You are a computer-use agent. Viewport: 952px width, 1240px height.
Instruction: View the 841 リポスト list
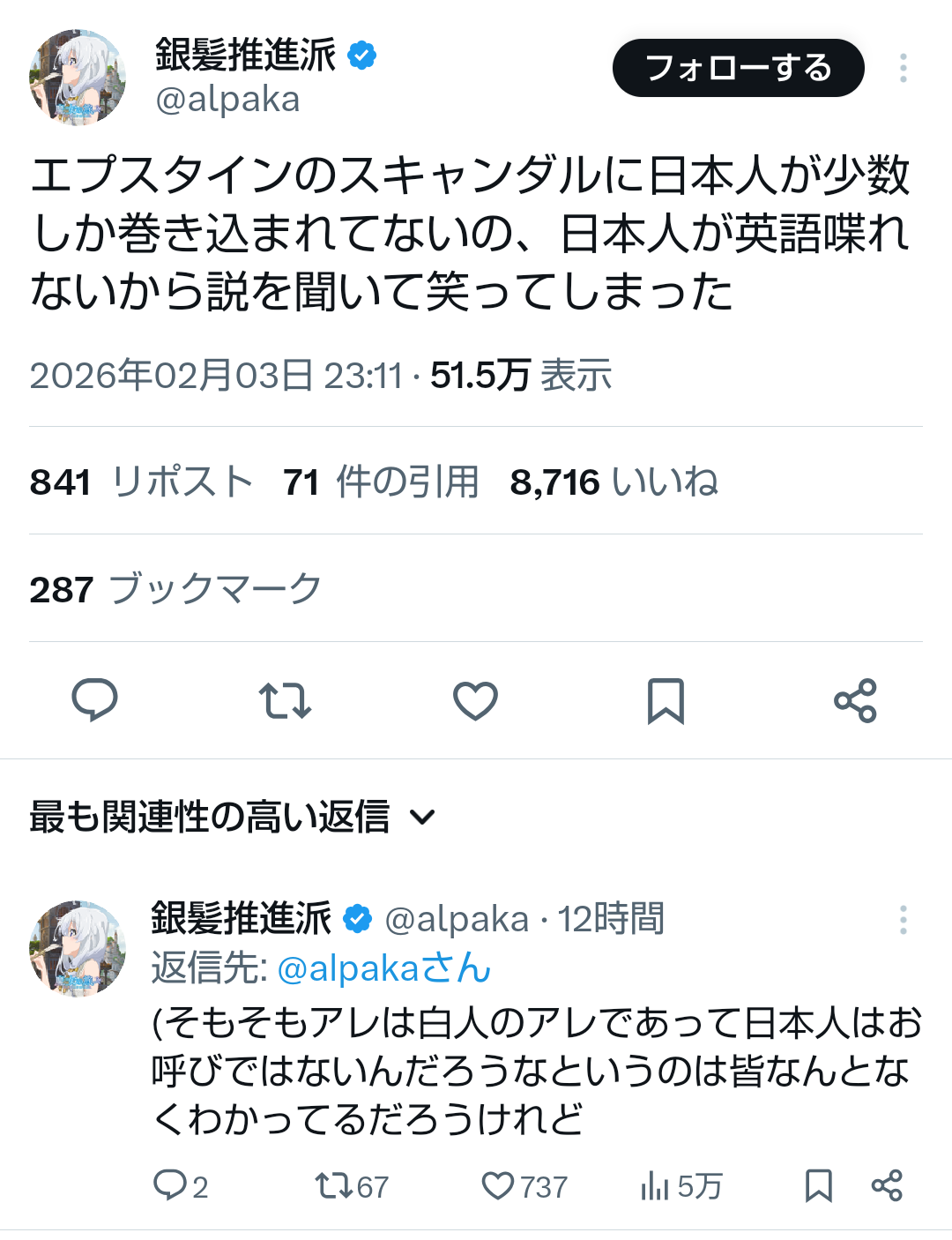tap(141, 482)
